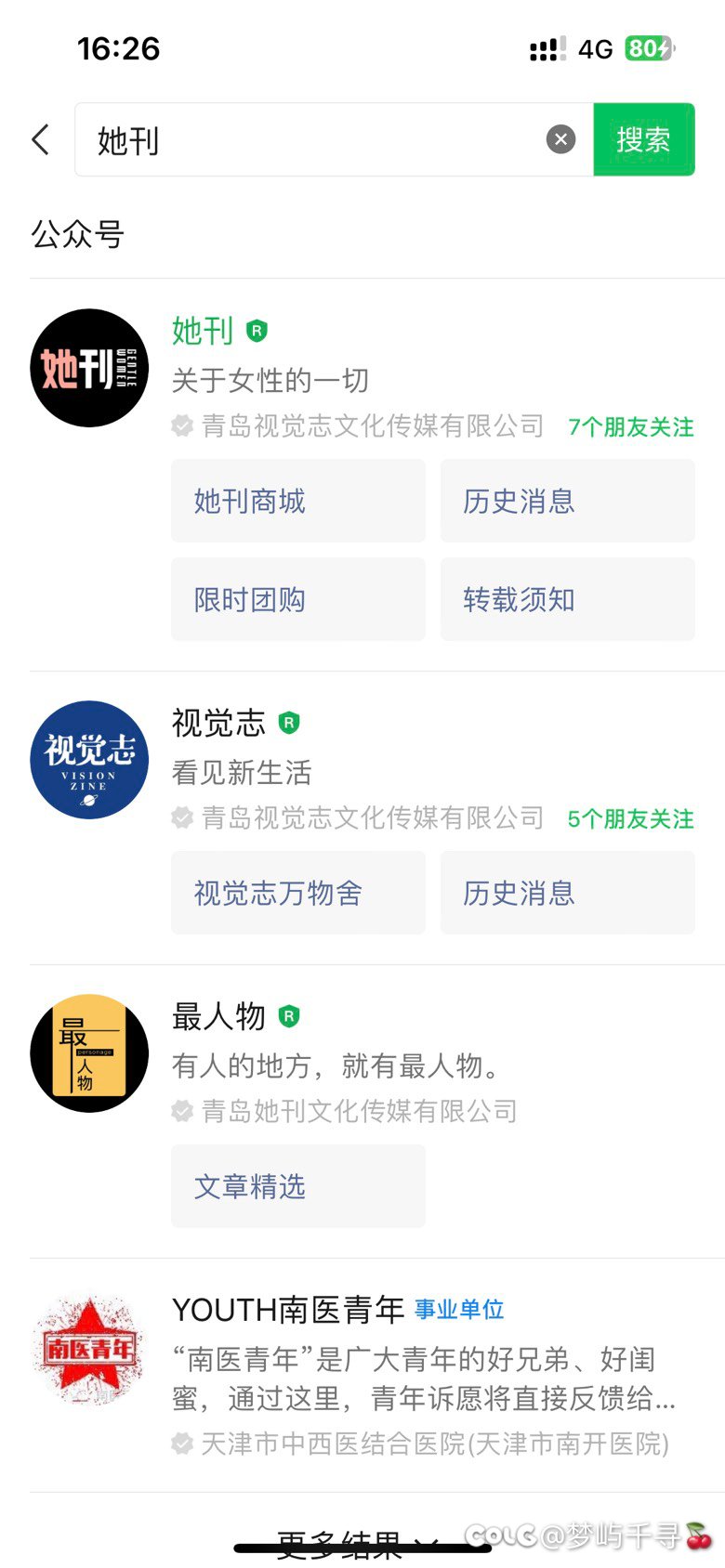Open 视觉志万物舍 shortcut
725x1568 pixels.
click(x=297, y=893)
